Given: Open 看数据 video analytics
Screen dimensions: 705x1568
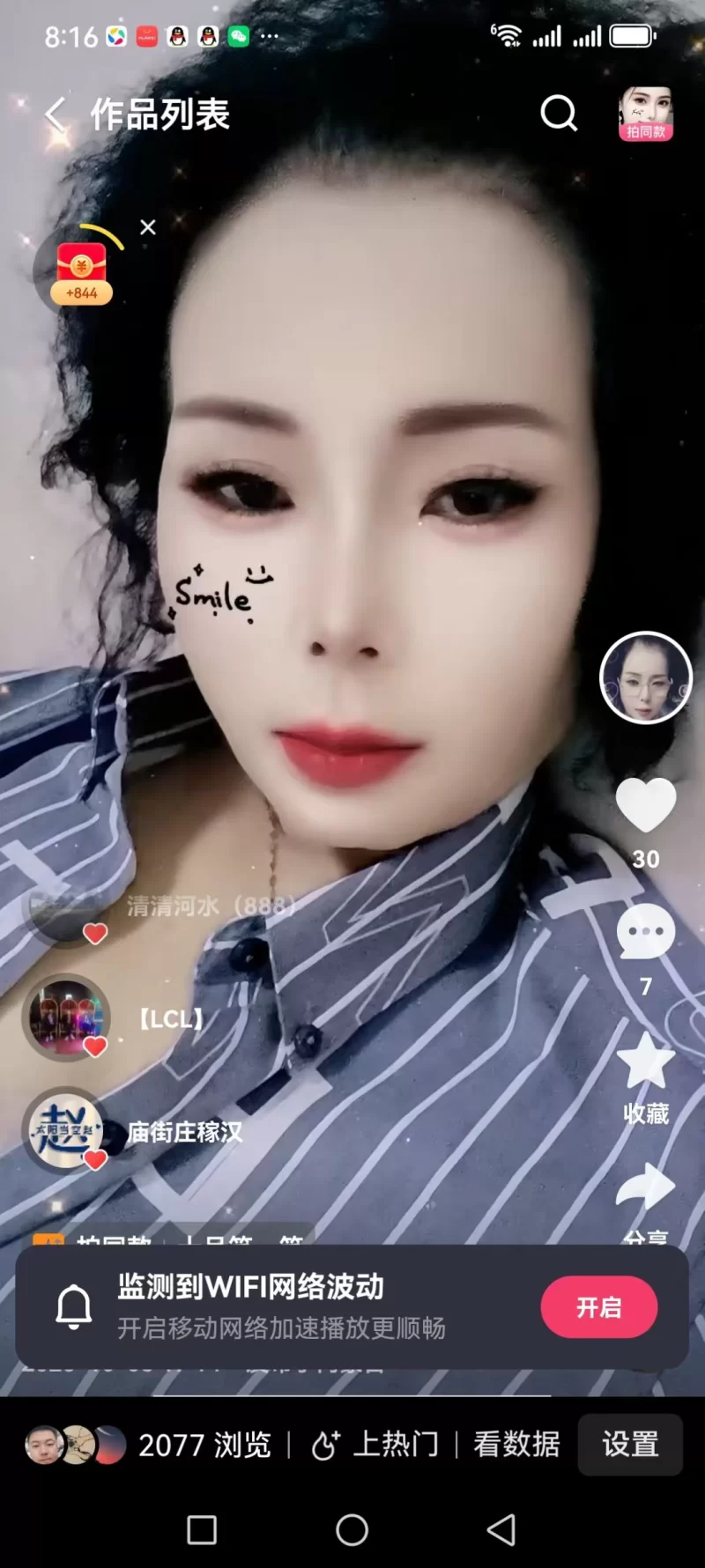Looking at the screenshot, I should (516, 1445).
